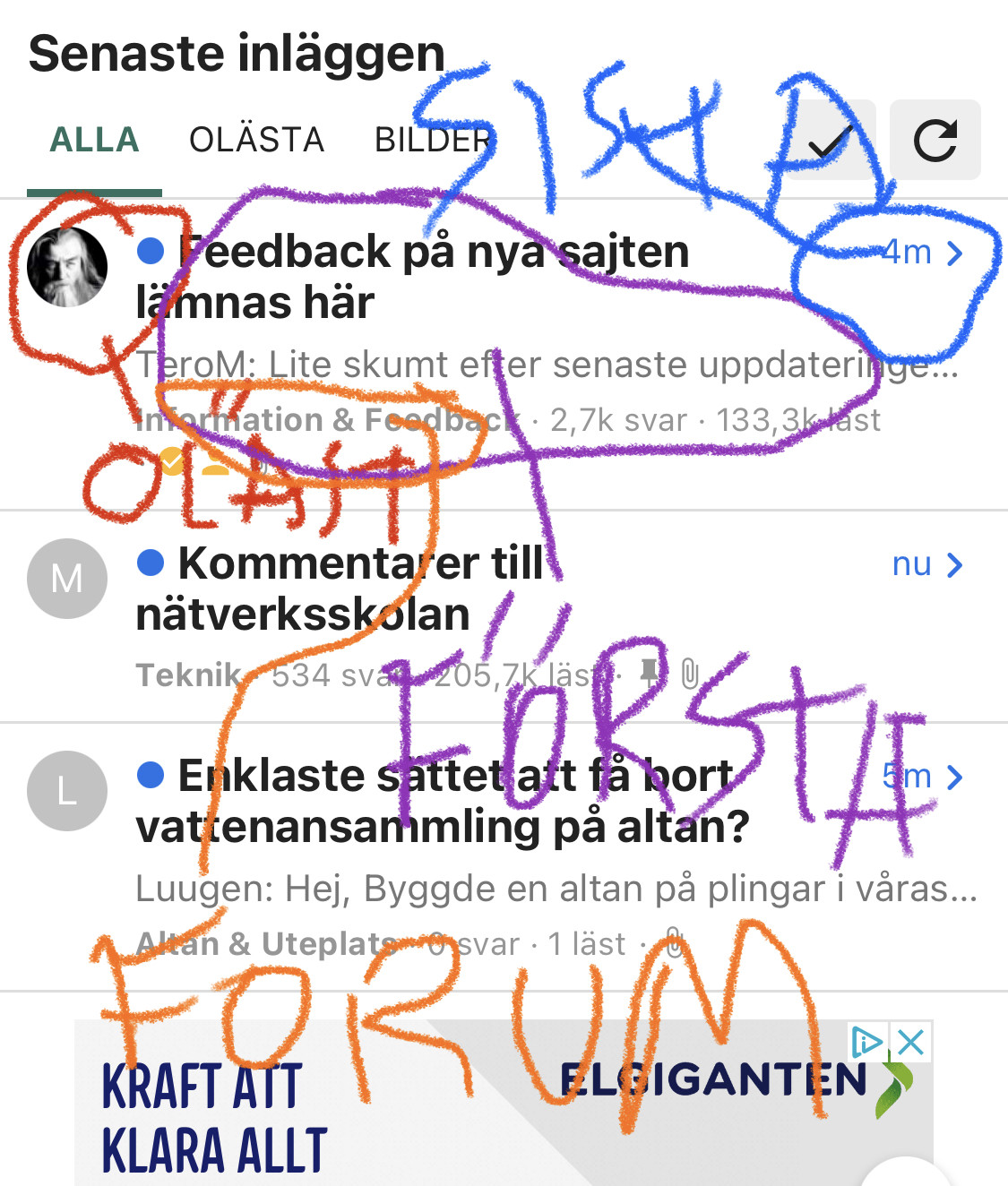Screen dimensions: 1008x1186
Task: Jump to the latest reply marked 5m
Action: (923, 777)
